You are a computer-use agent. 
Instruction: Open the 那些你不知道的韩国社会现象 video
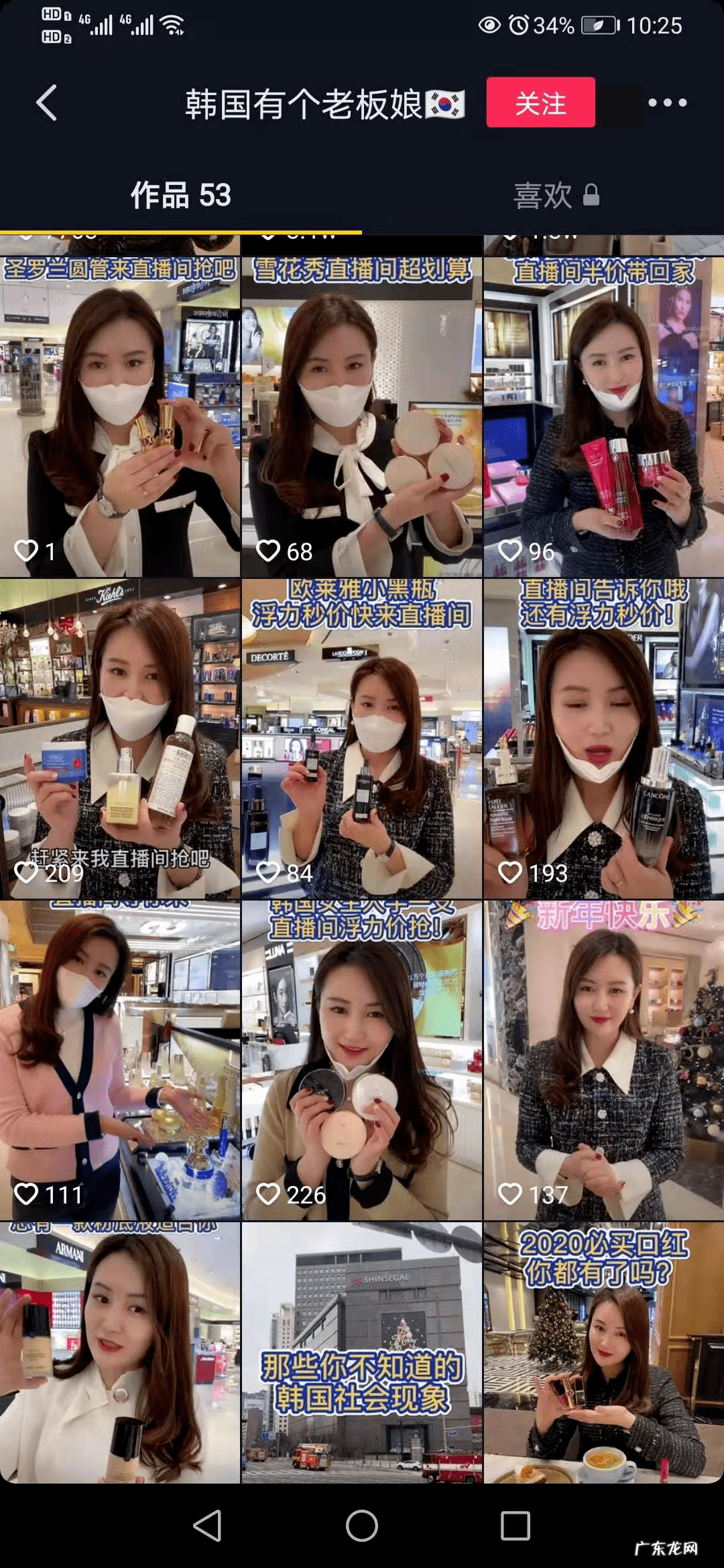click(x=361, y=1354)
